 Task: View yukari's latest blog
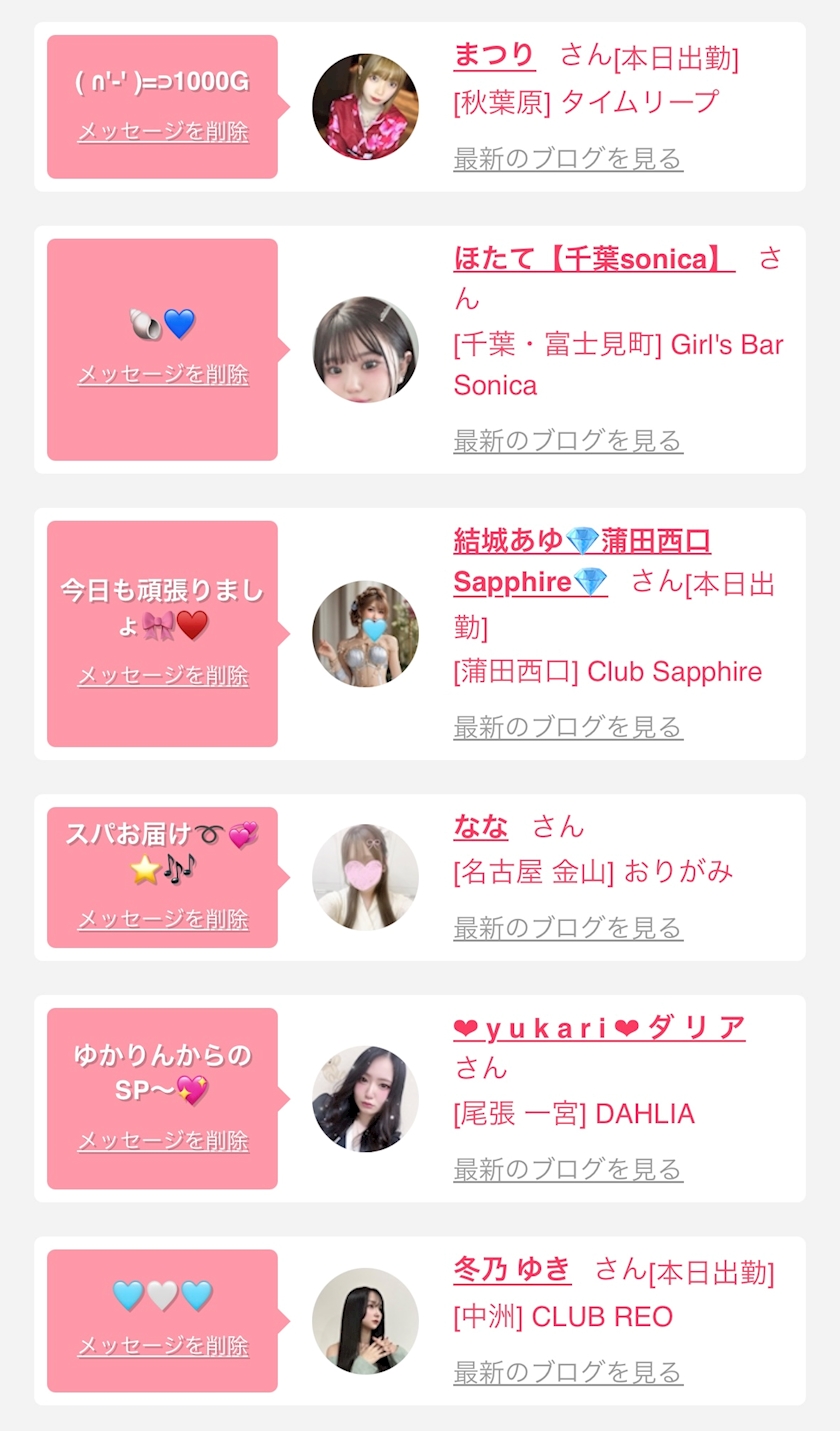[568, 1169]
